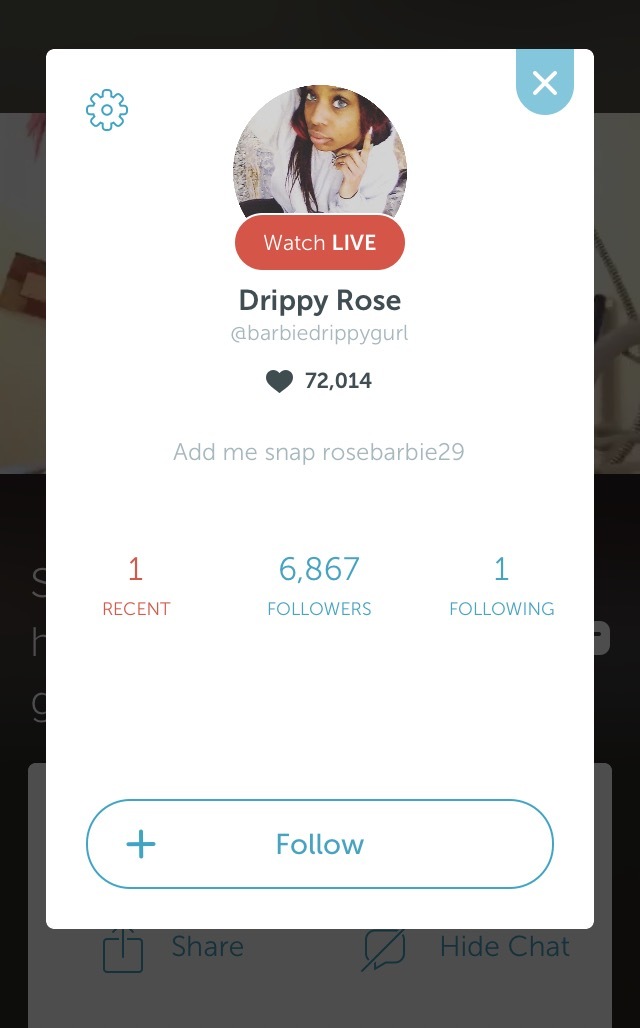Open the settings gear icon
640x1028 pixels.
coord(107,110)
